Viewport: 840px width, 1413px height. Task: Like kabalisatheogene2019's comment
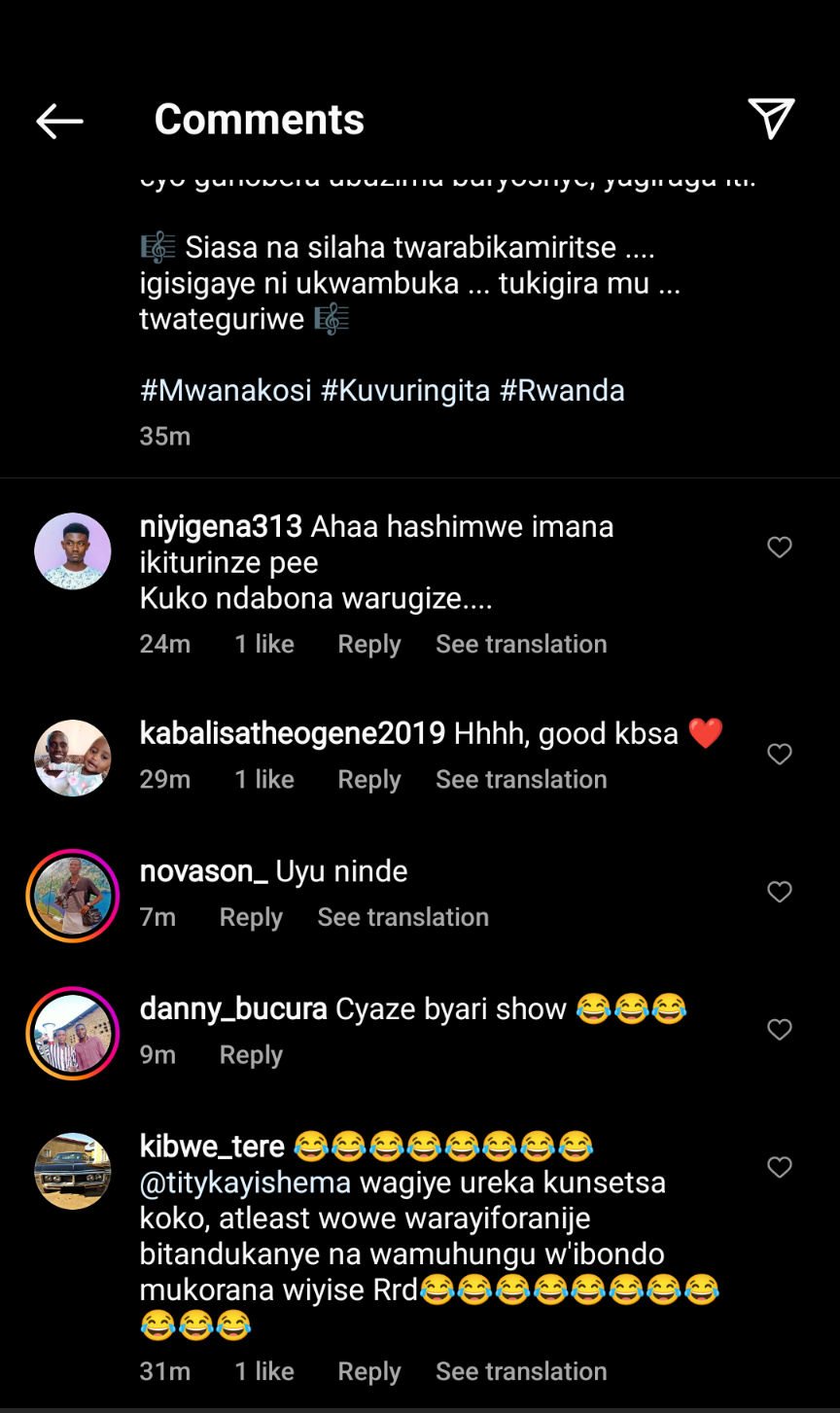780,754
